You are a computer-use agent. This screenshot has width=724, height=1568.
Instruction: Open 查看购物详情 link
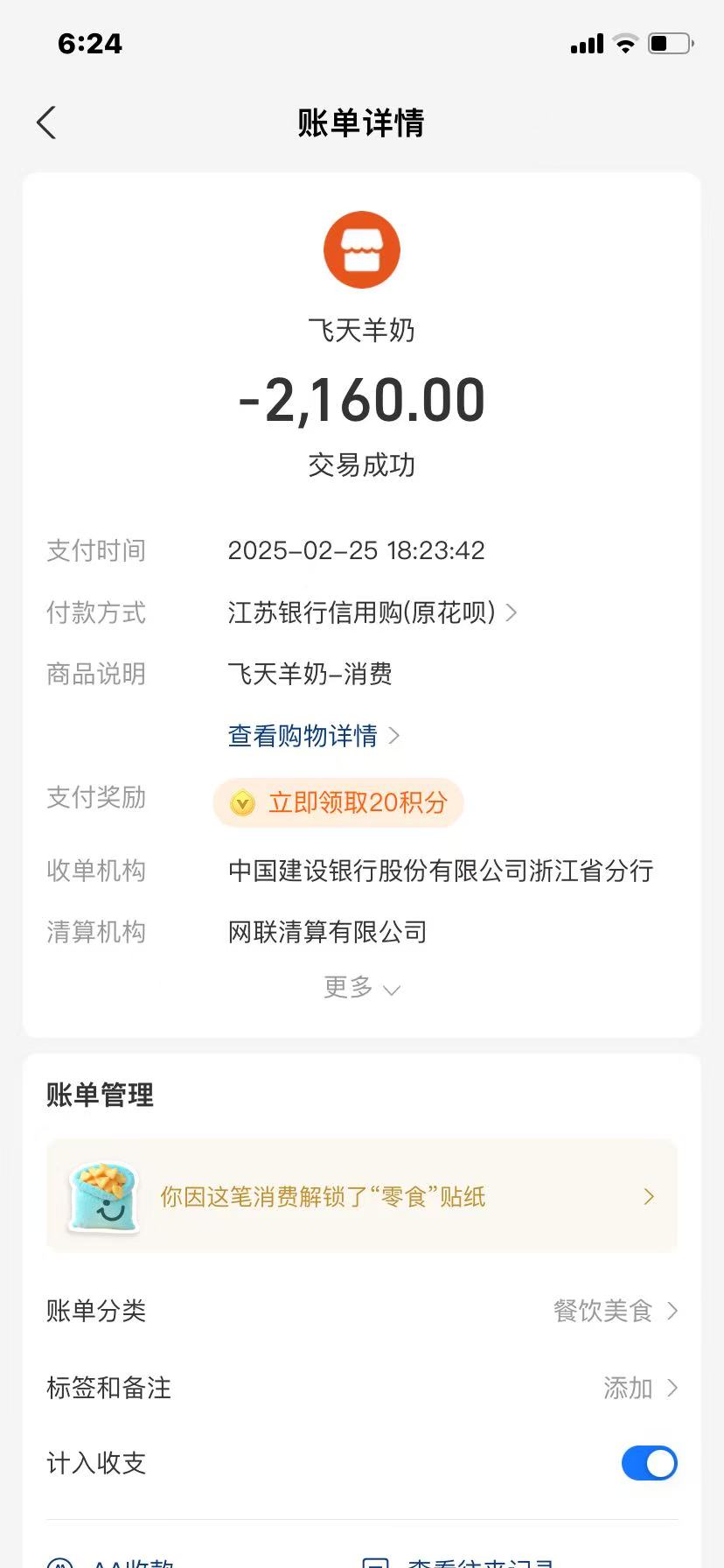[x=312, y=736]
